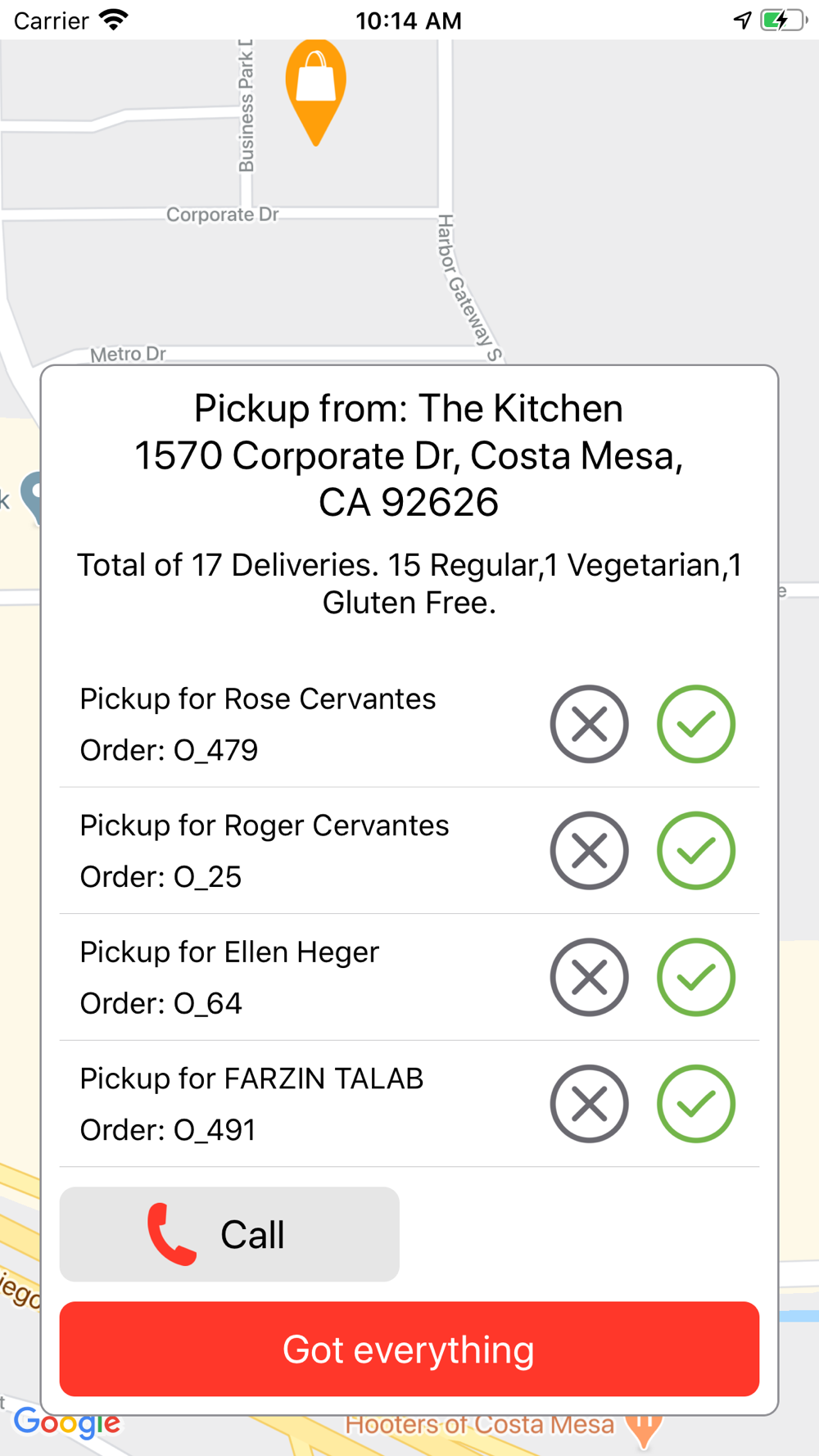Viewport: 819px width, 1456px height.
Task: Select the orange shopping bag map pin
Action: (315, 87)
